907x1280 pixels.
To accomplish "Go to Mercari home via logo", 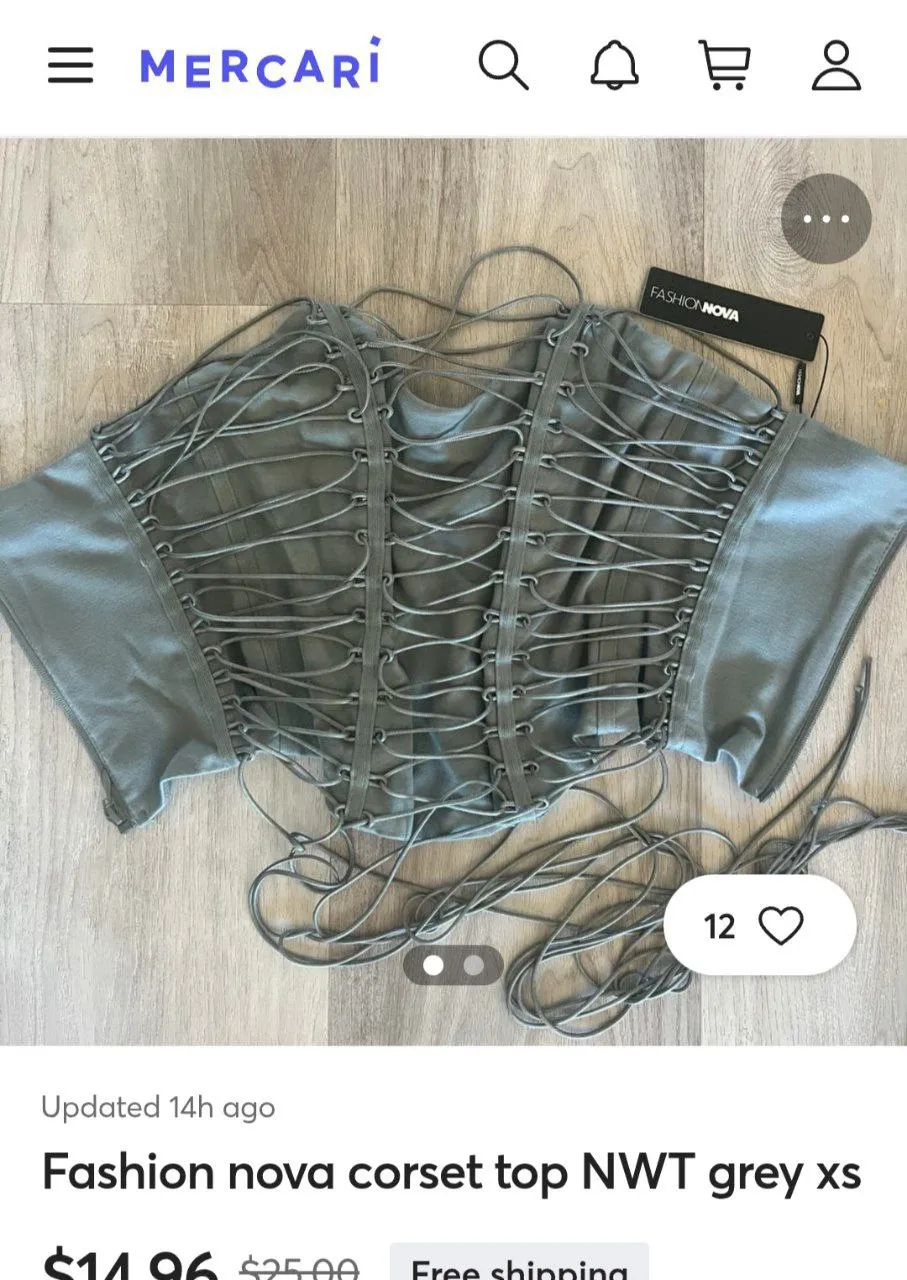I will point(260,65).
